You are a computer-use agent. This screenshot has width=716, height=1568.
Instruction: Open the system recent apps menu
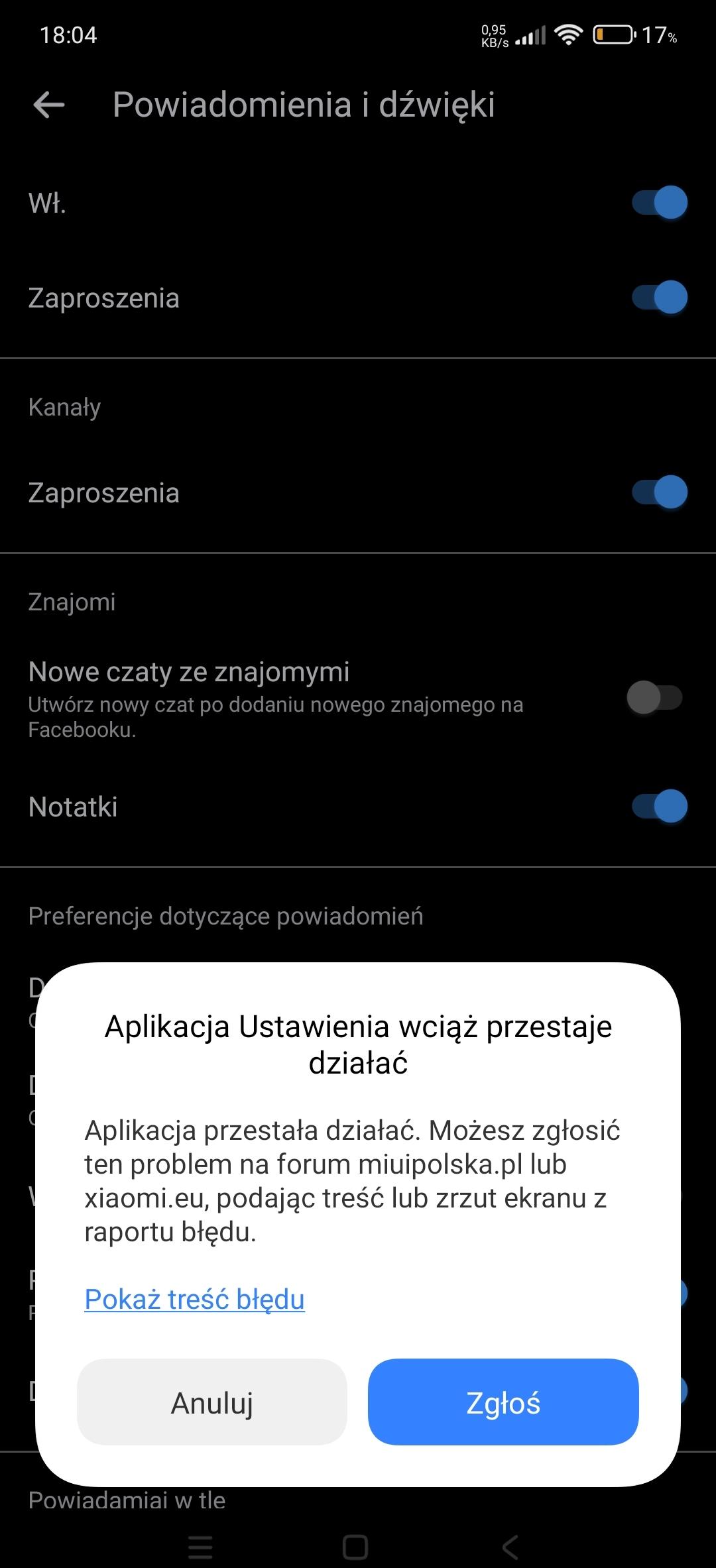[200, 1547]
